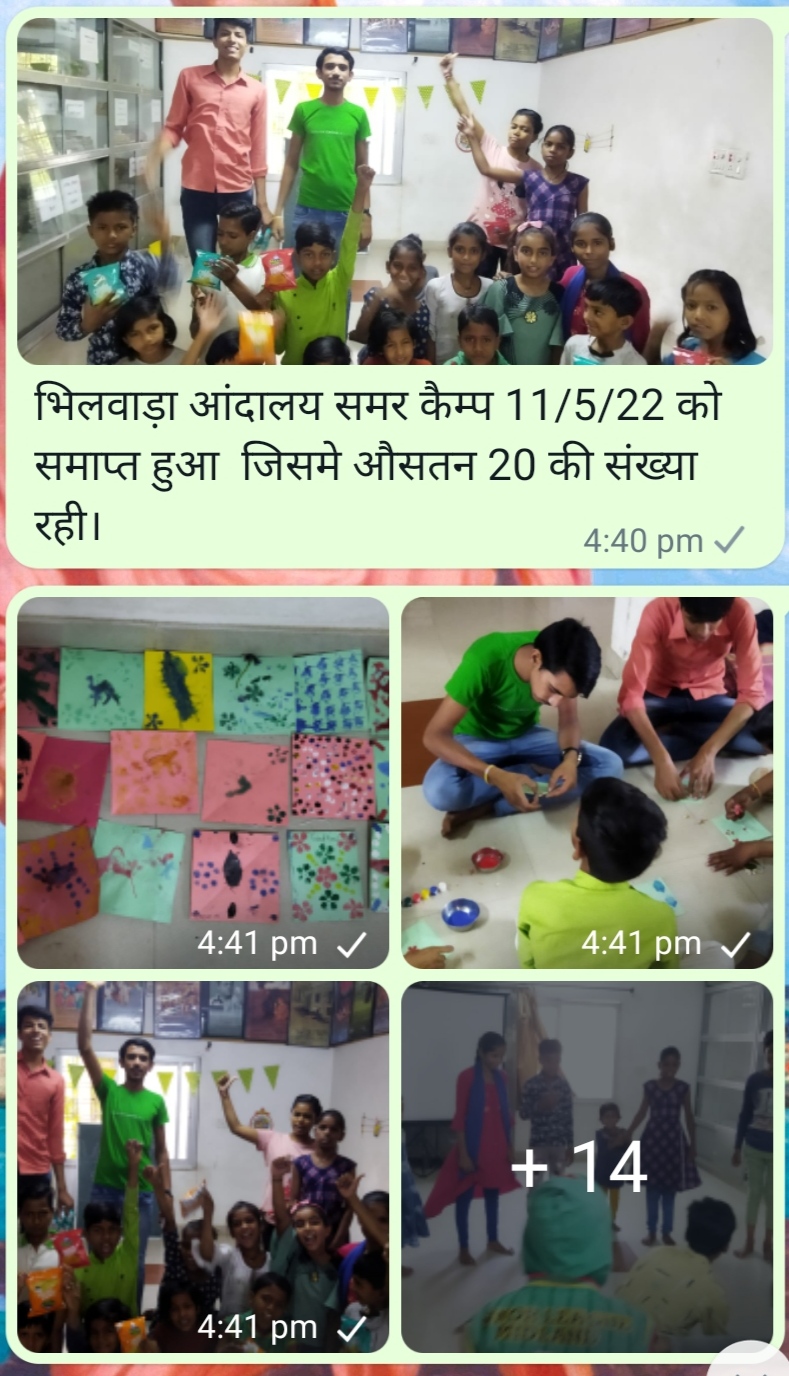
Task: Open the photo of children's paintings
Action: coord(203,782)
